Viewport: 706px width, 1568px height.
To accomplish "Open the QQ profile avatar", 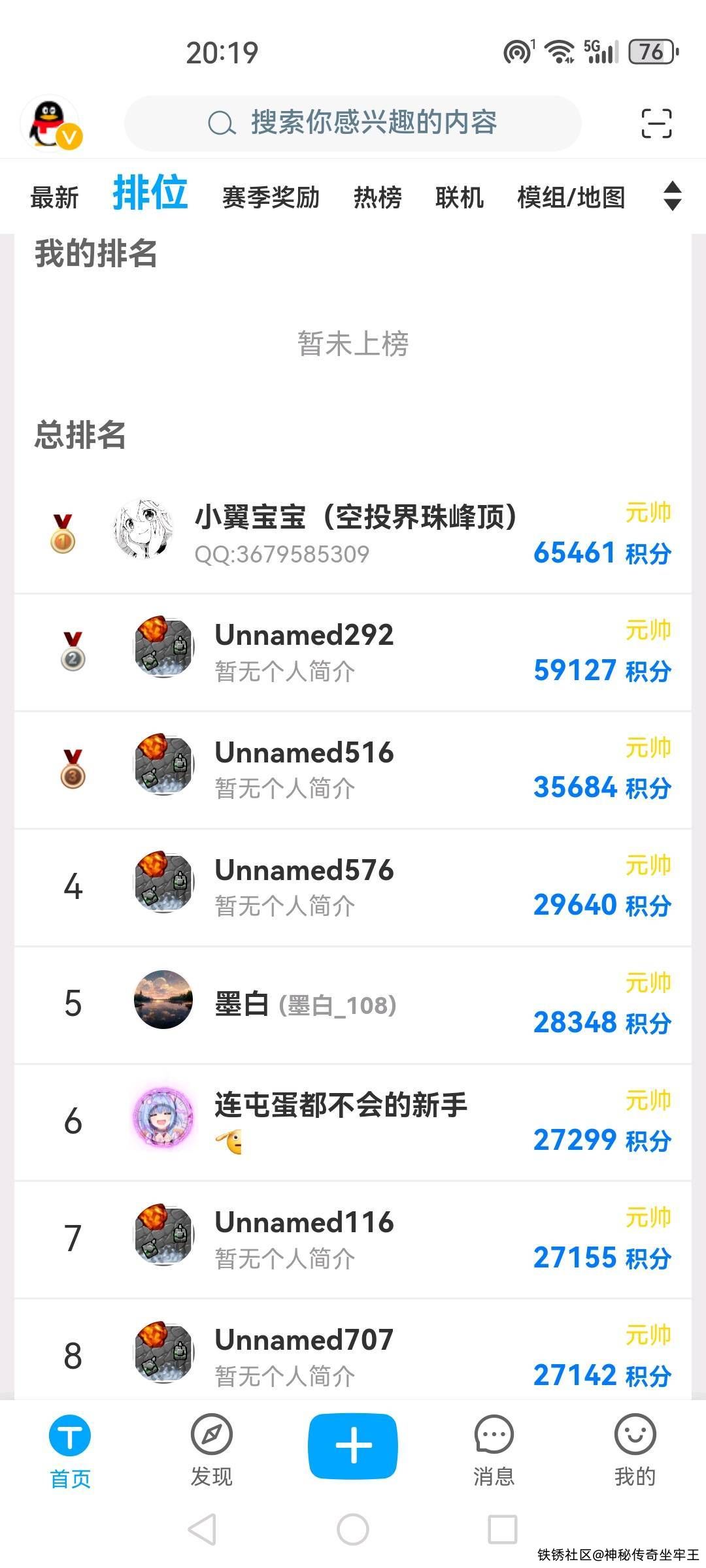I will coord(50,123).
